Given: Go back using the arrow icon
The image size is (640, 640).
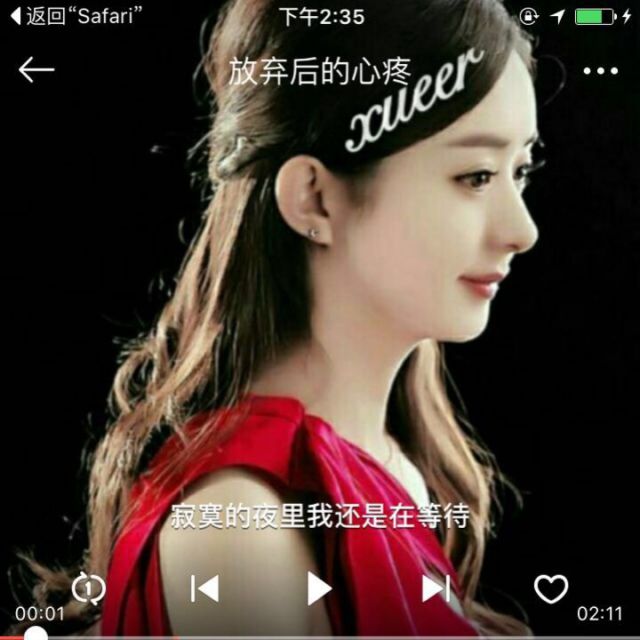Looking at the screenshot, I should (36, 70).
